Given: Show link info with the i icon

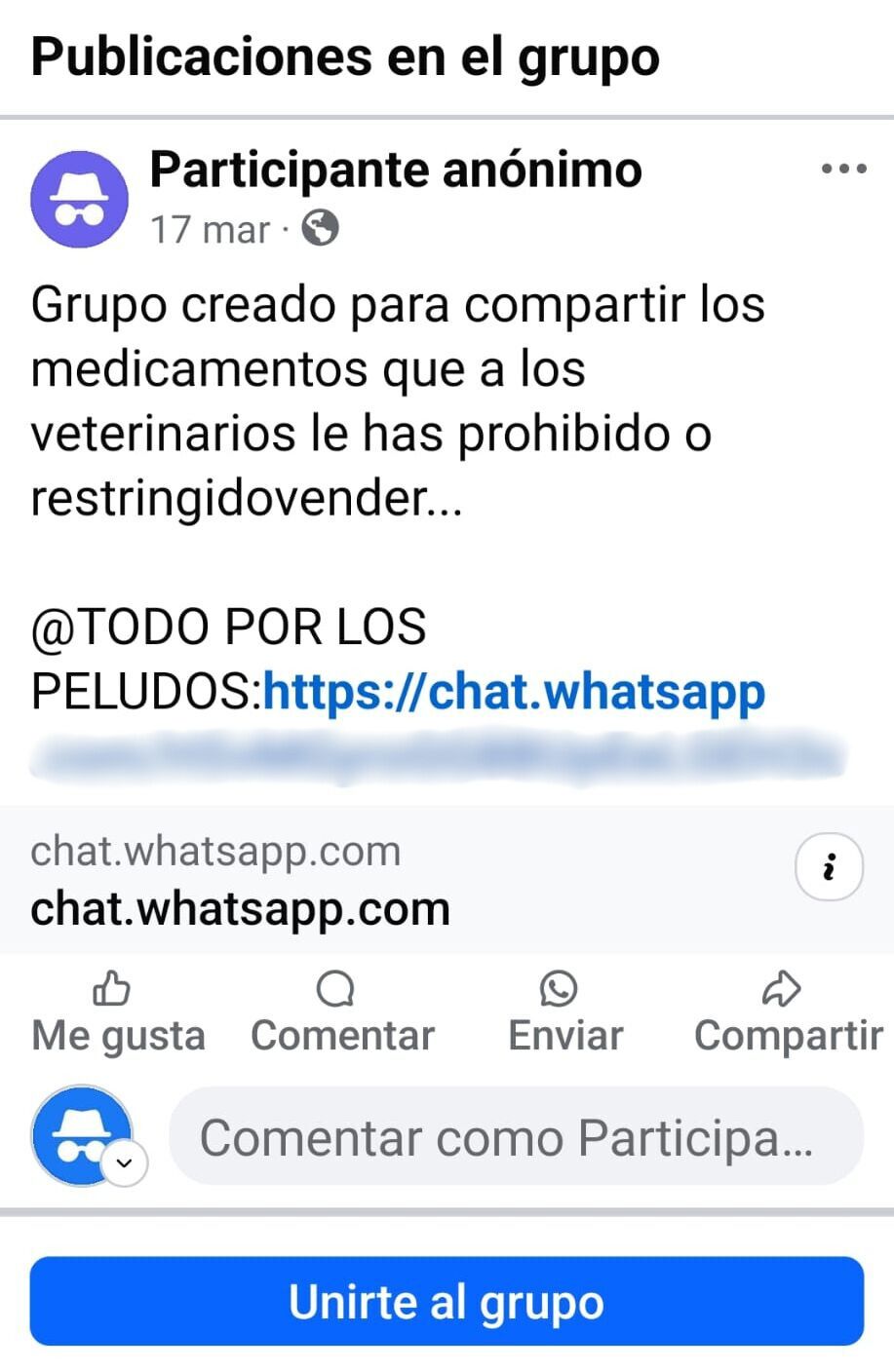Looking at the screenshot, I should pos(829,866).
